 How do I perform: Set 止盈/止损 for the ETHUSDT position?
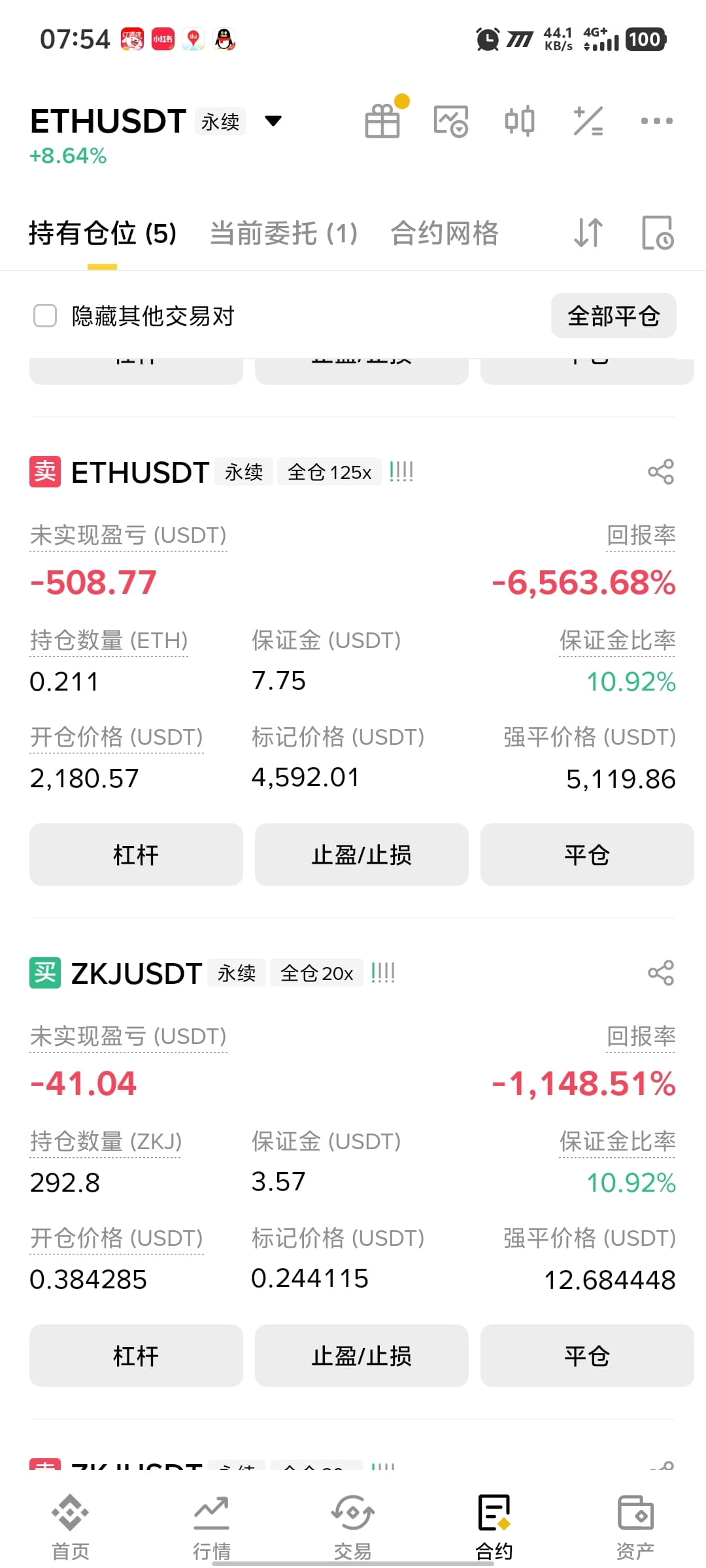point(361,855)
